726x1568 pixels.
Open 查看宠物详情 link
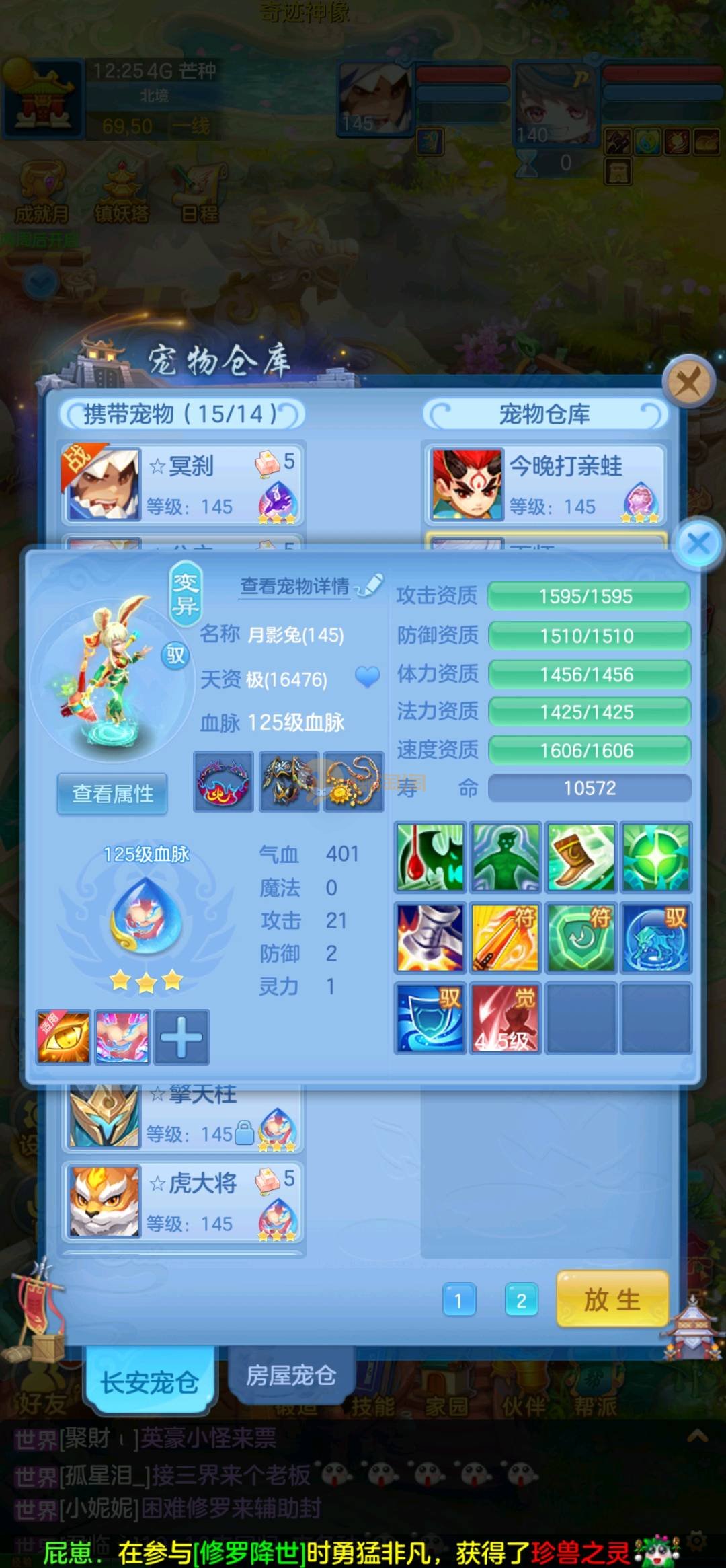coord(295,587)
